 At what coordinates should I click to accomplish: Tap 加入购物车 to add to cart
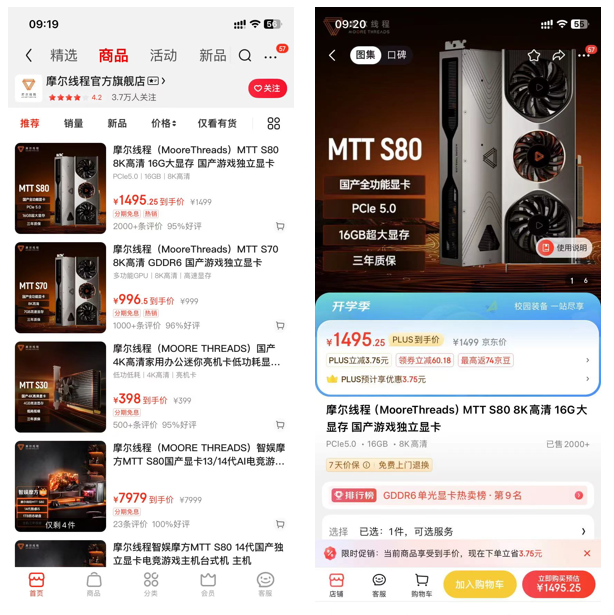tap(479, 584)
